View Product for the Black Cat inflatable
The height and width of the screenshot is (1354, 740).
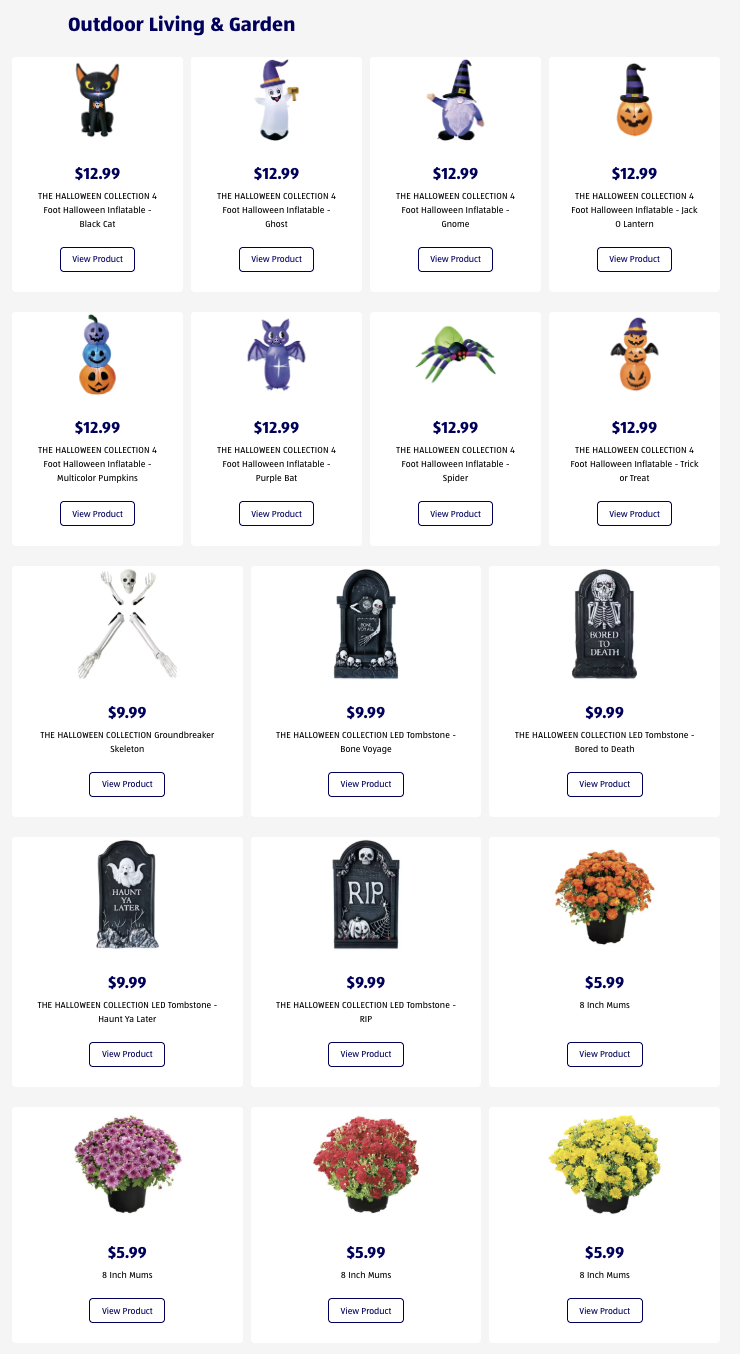tap(97, 259)
